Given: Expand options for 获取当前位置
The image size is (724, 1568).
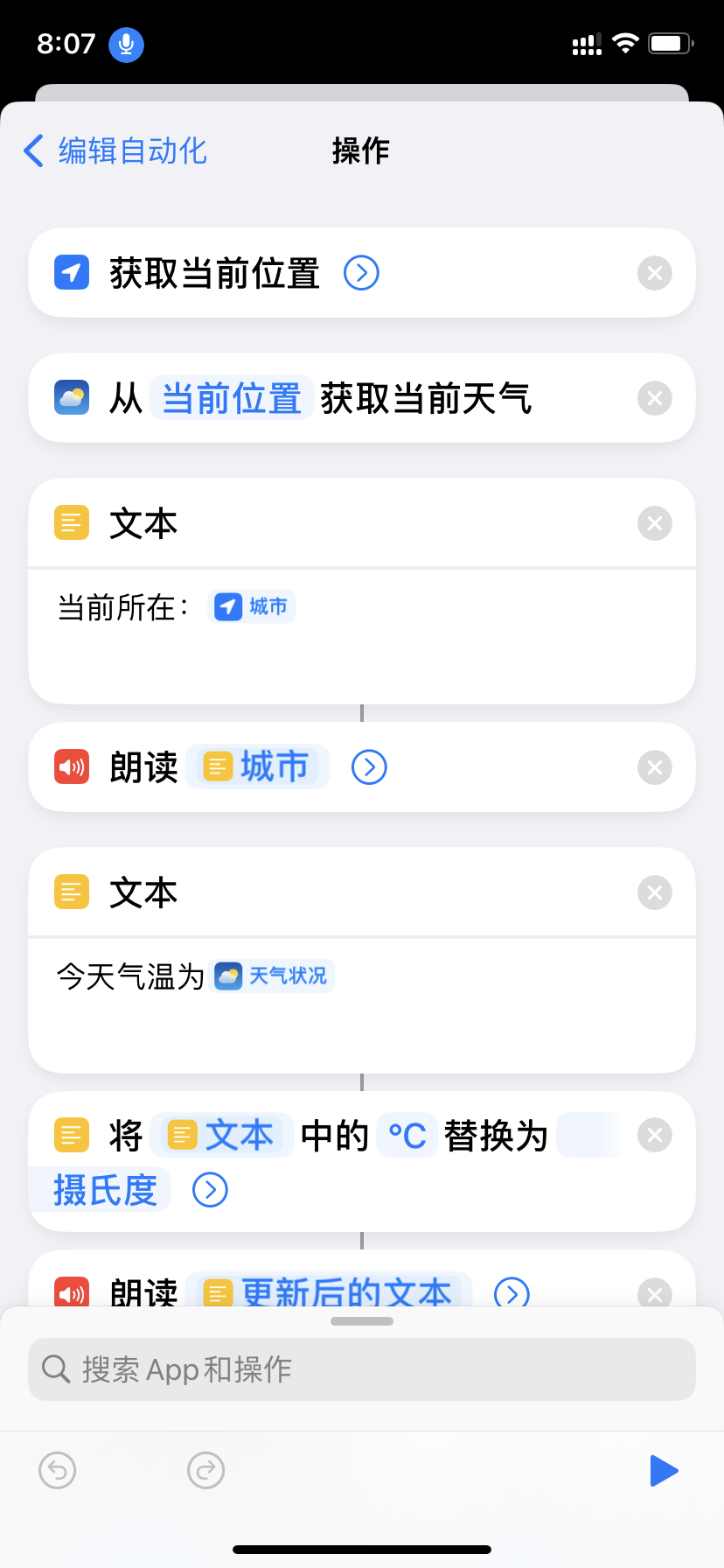Looking at the screenshot, I should click(x=361, y=273).
